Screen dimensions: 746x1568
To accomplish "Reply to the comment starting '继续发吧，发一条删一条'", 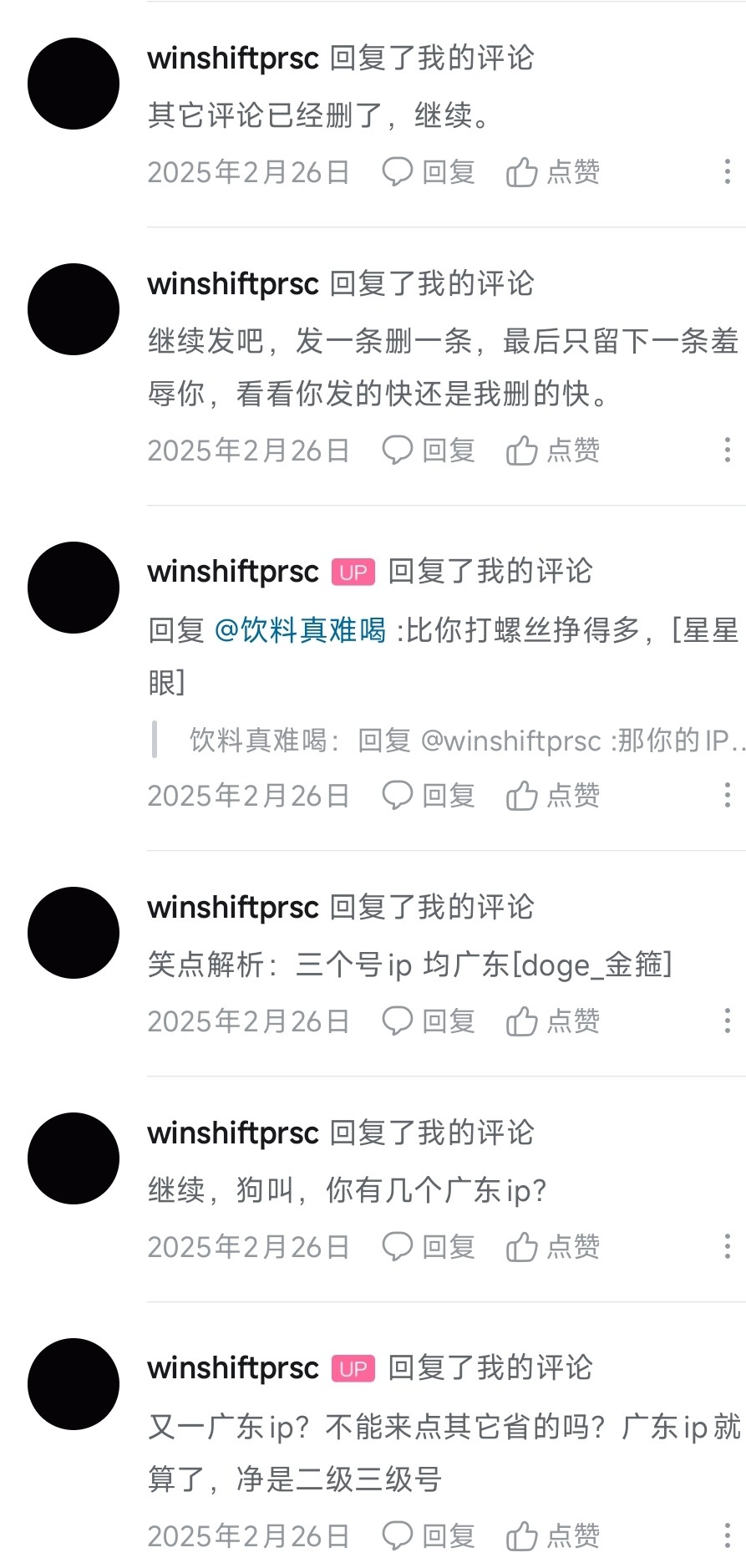I will [429, 451].
